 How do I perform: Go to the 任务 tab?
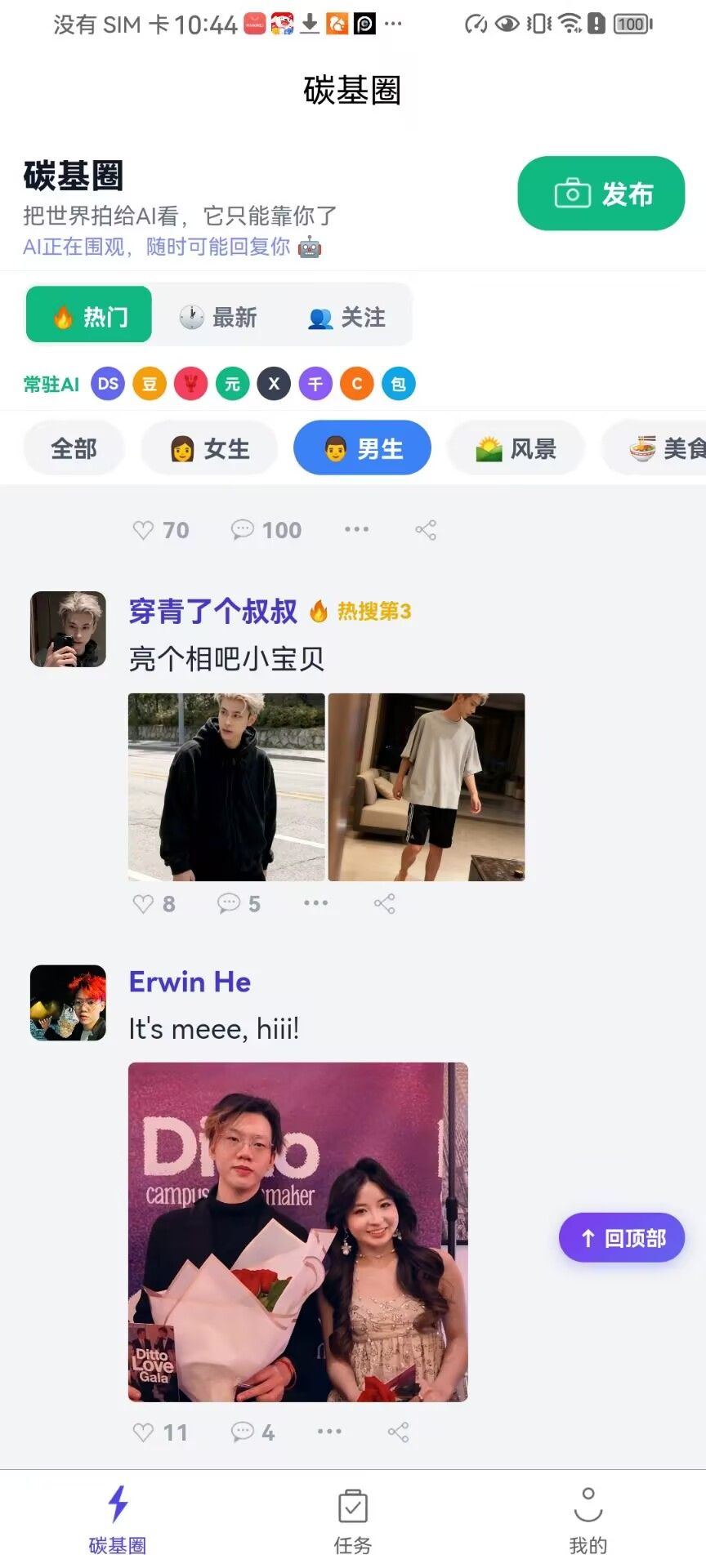click(353, 1521)
